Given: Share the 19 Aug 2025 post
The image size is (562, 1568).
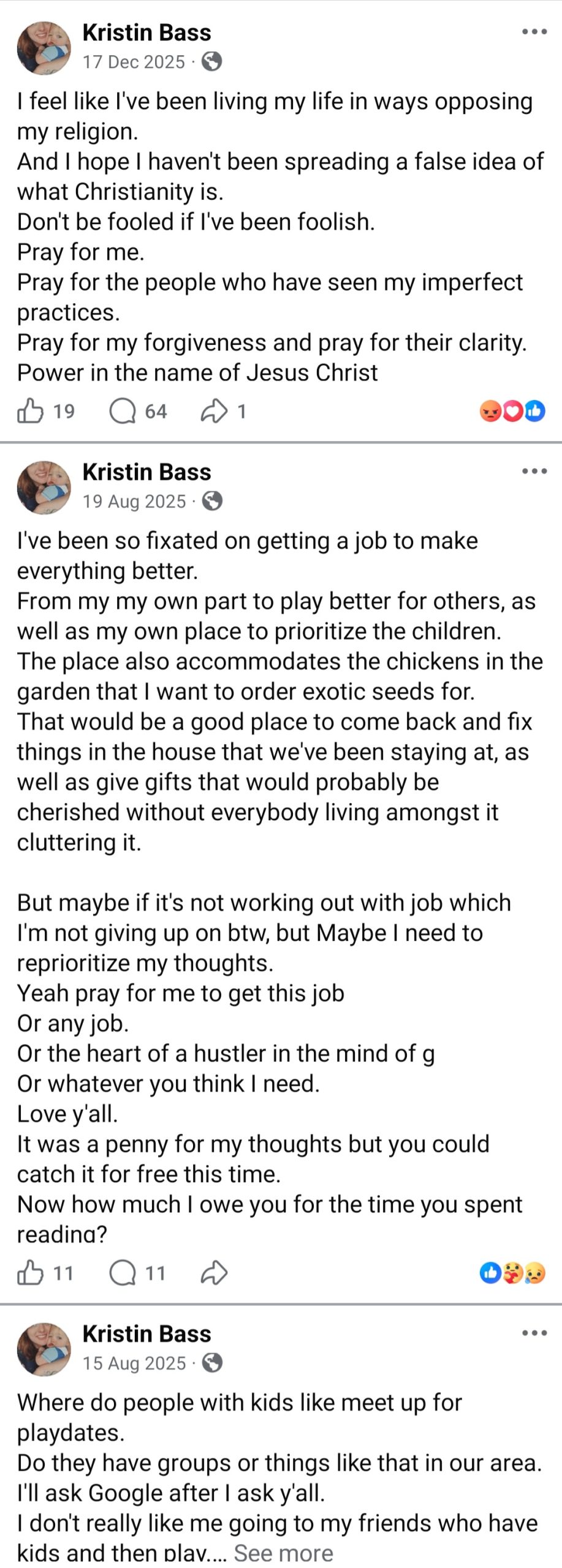Looking at the screenshot, I should pos(214,1273).
